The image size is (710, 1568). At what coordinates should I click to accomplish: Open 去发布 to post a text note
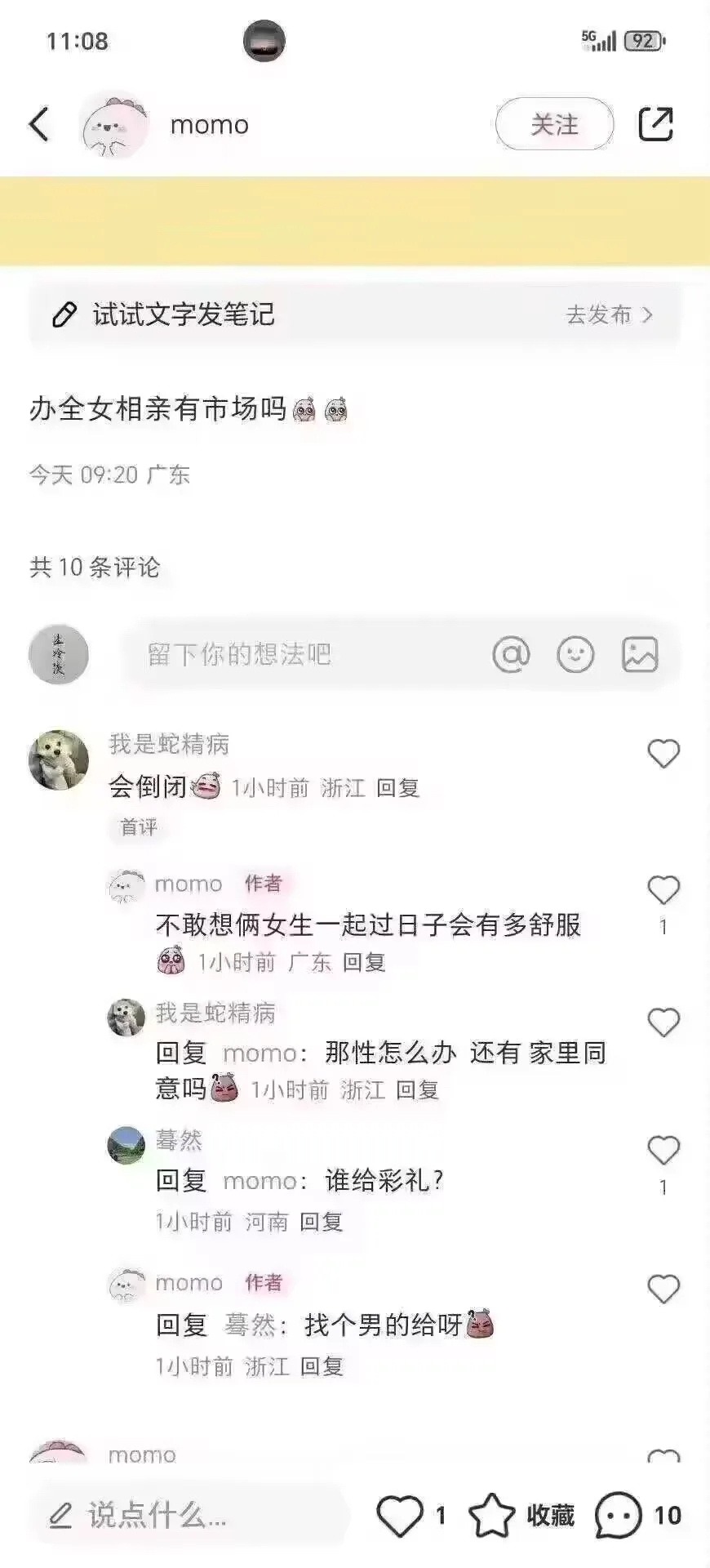click(609, 314)
